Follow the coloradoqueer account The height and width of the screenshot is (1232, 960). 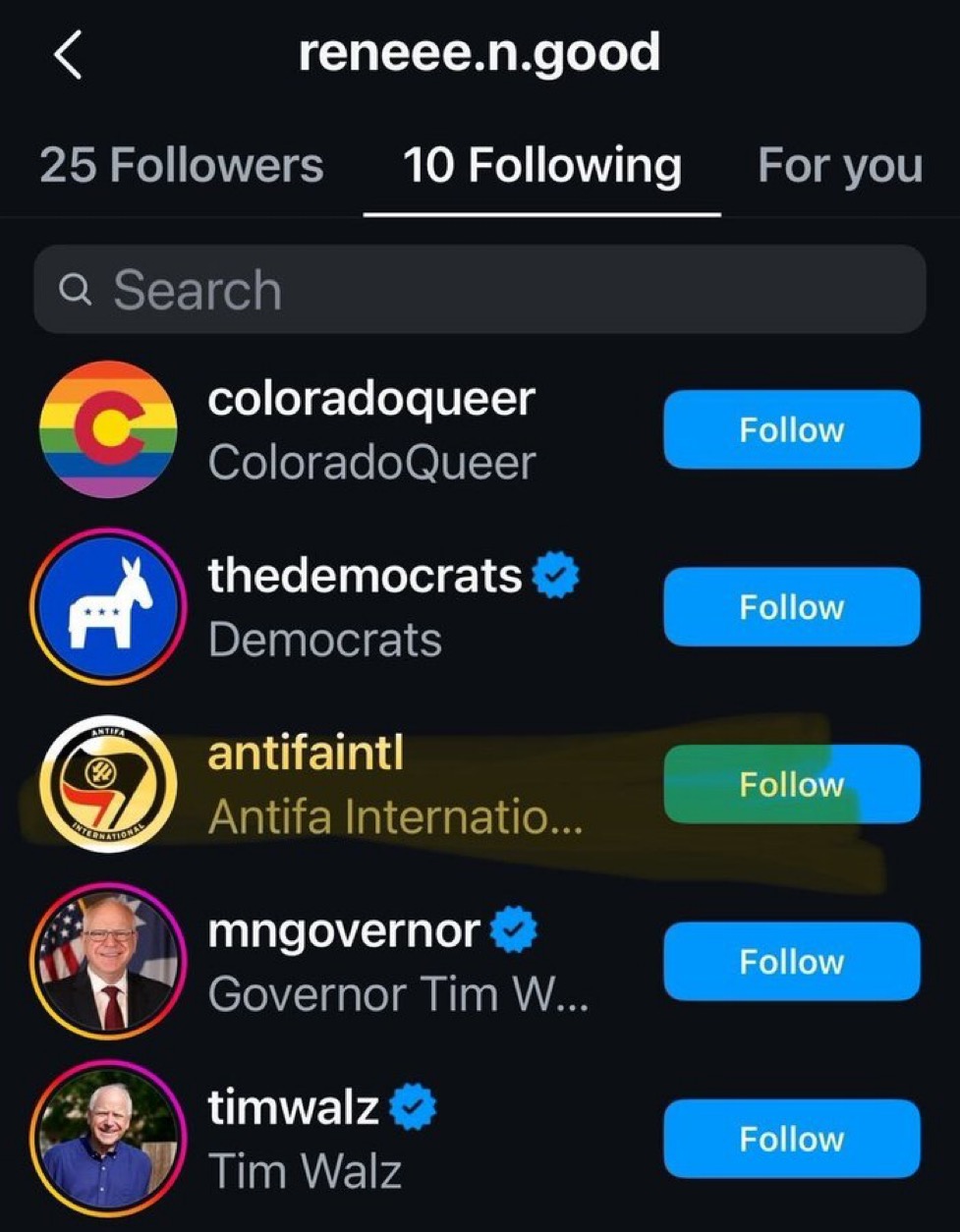click(791, 429)
